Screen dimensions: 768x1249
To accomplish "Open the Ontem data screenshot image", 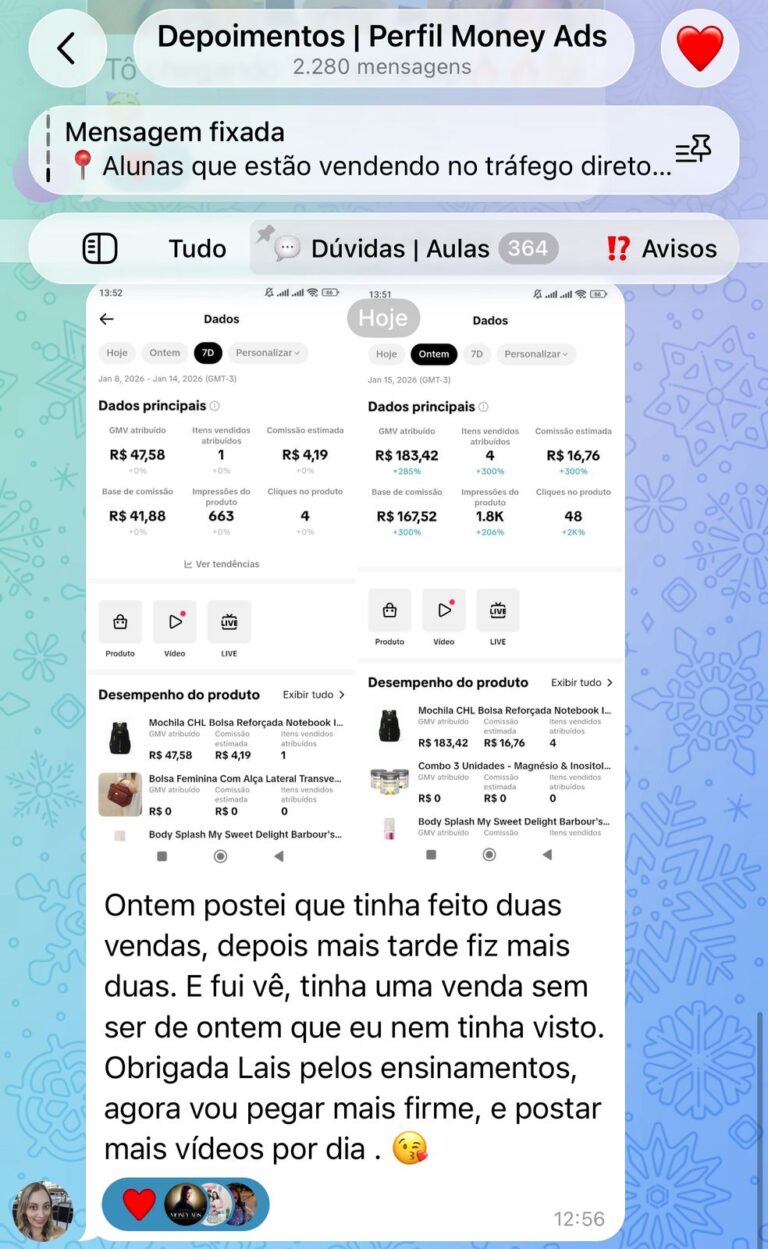I will (x=490, y=570).
